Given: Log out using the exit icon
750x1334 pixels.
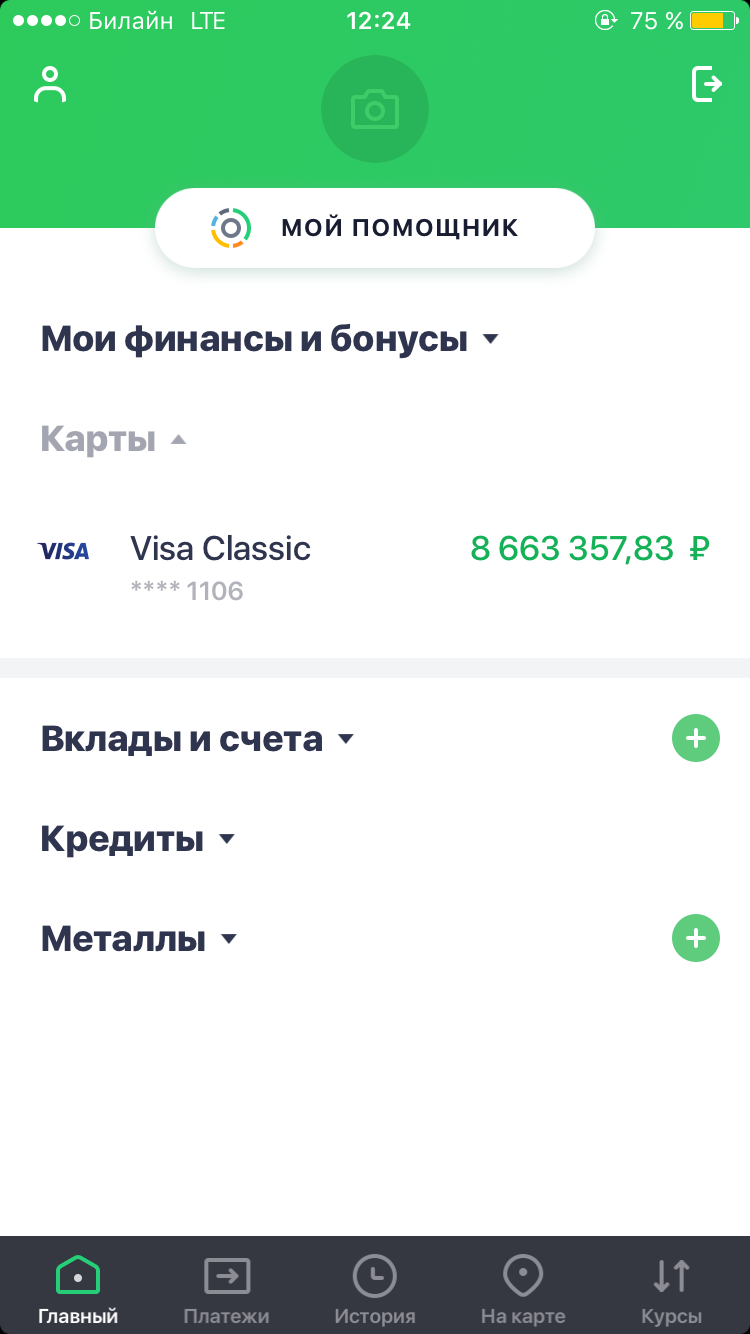Looking at the screenshot, I should pos(707,84).
